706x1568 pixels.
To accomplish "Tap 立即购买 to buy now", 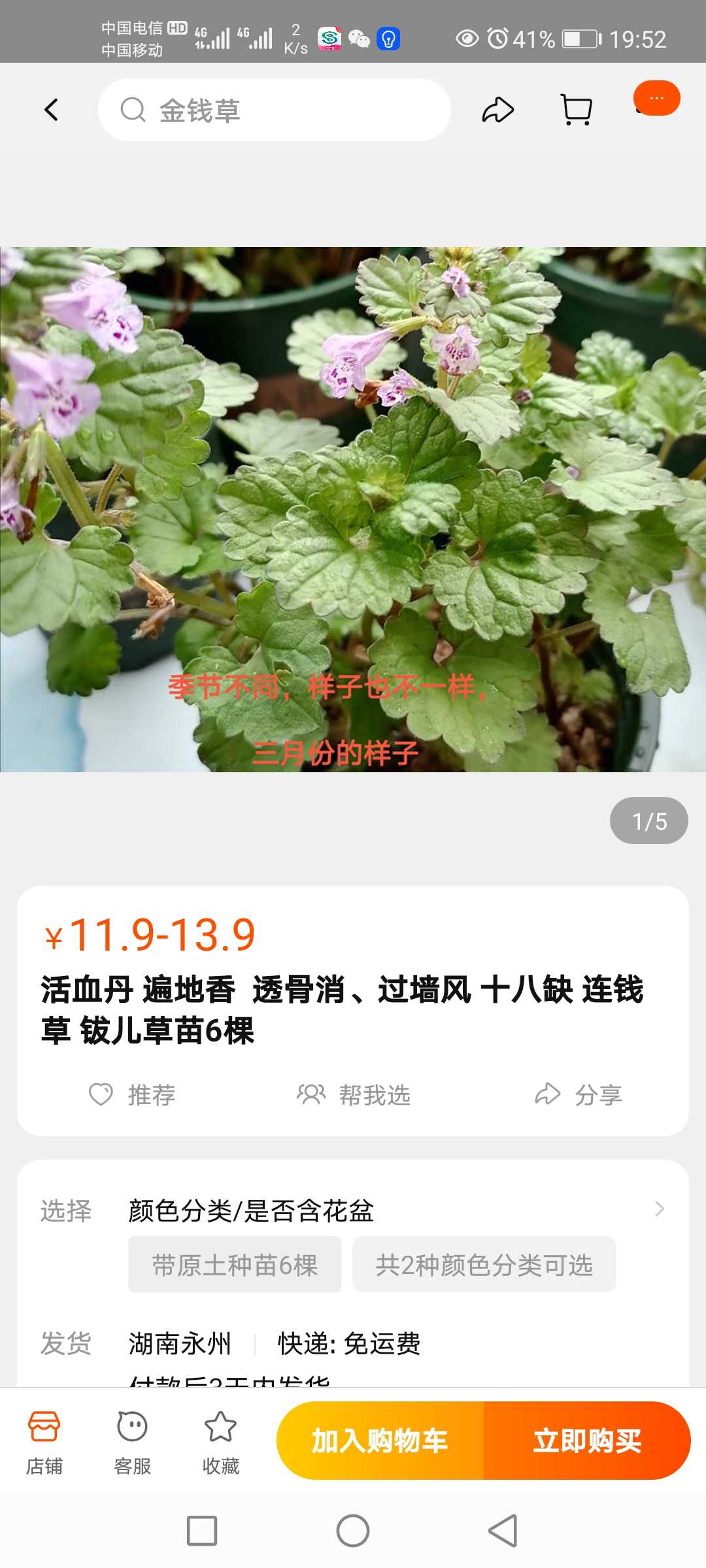I will (x=587, y=1441).
